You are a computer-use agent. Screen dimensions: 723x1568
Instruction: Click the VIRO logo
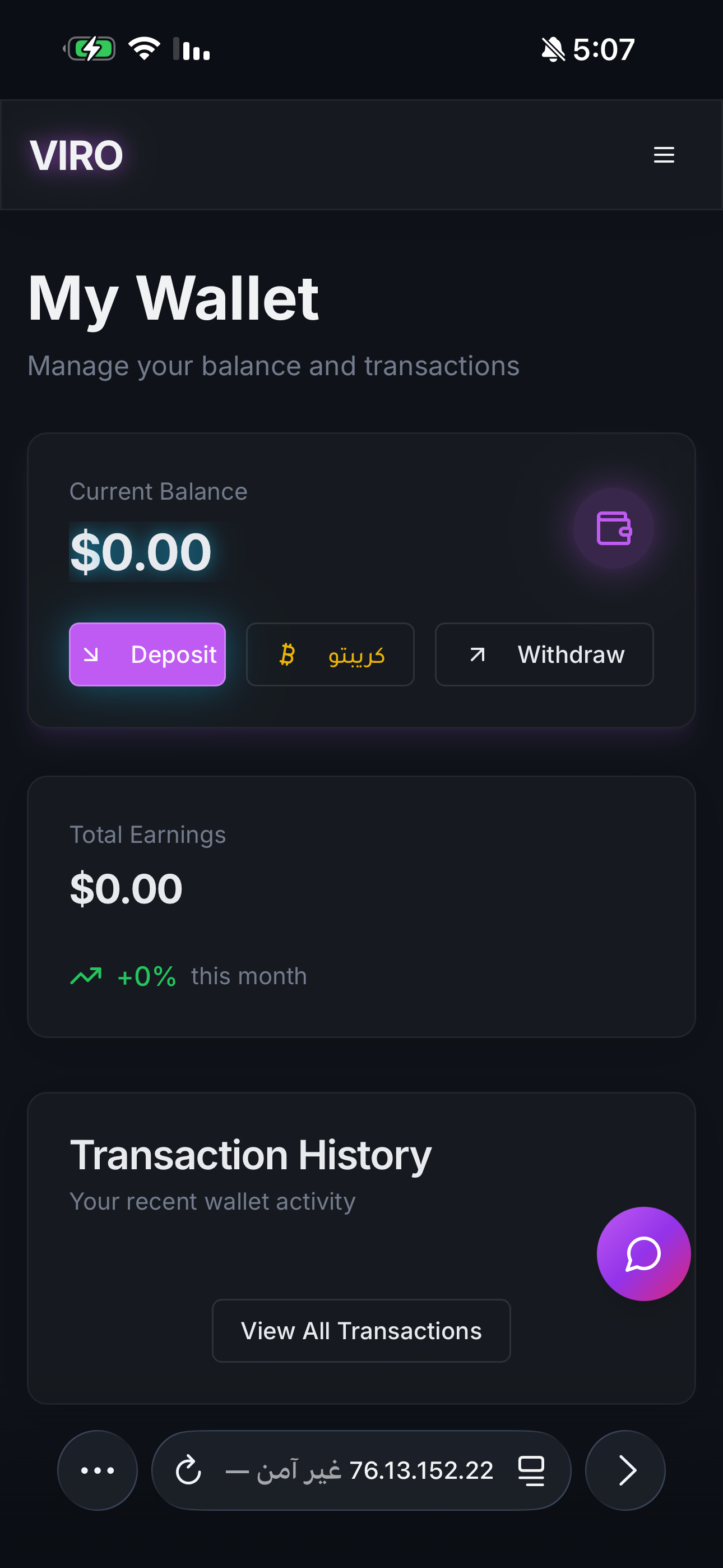tap(77, 155)
